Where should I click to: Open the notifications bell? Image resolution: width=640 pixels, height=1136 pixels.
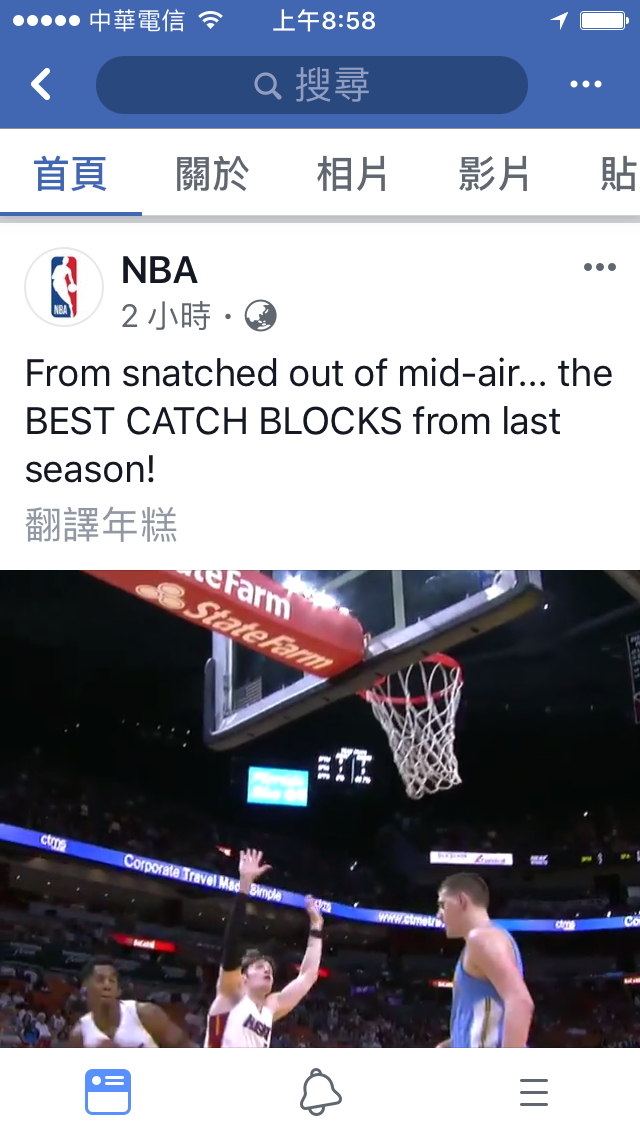tap(320, 1092)
